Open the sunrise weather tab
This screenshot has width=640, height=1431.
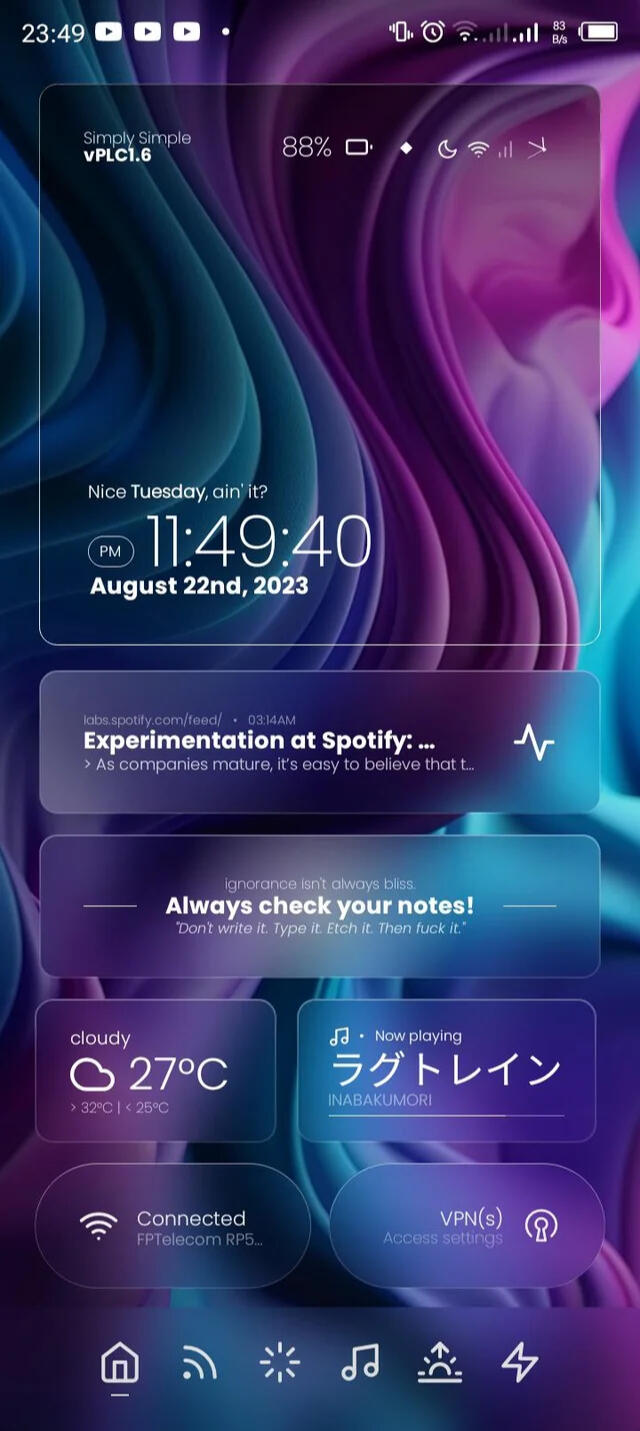[440, 1362]
